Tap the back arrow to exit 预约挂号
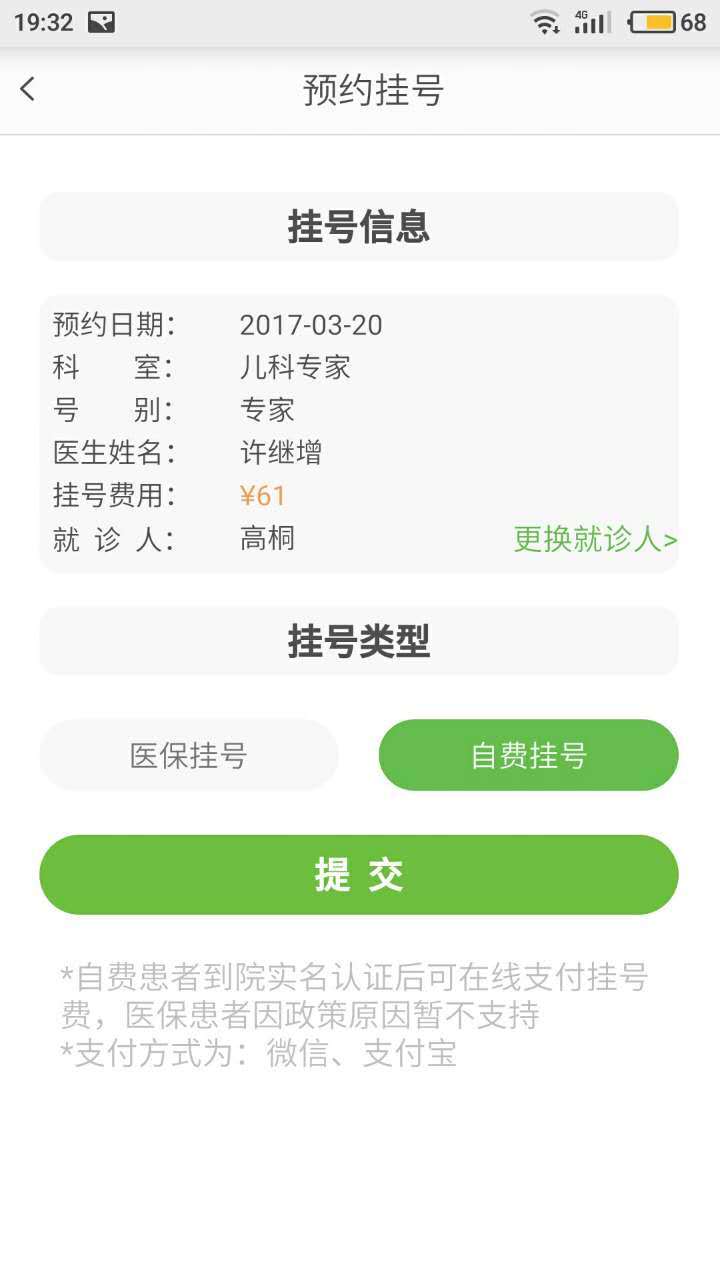720x1280 pixels. (27, 89)
